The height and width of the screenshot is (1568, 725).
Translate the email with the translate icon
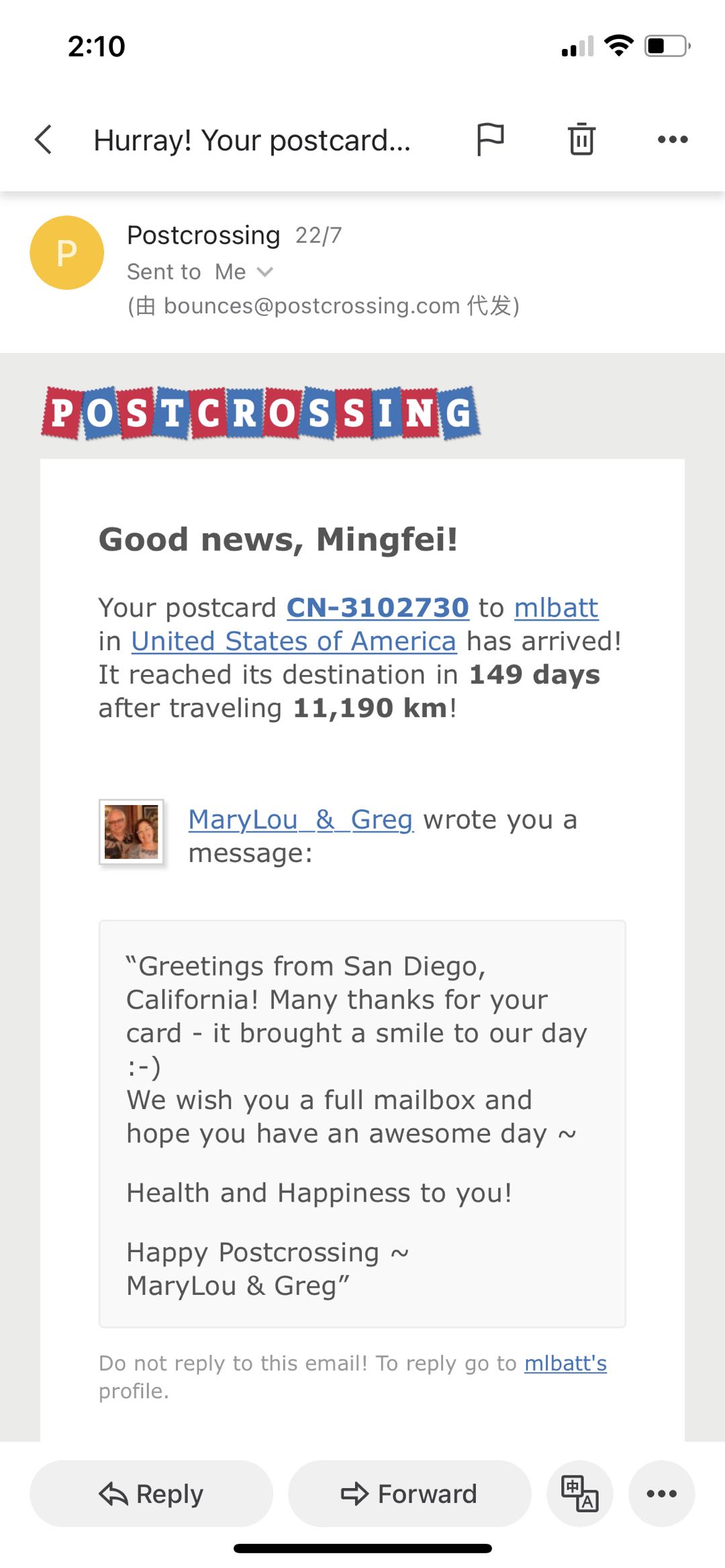(x=580, y=1494)
